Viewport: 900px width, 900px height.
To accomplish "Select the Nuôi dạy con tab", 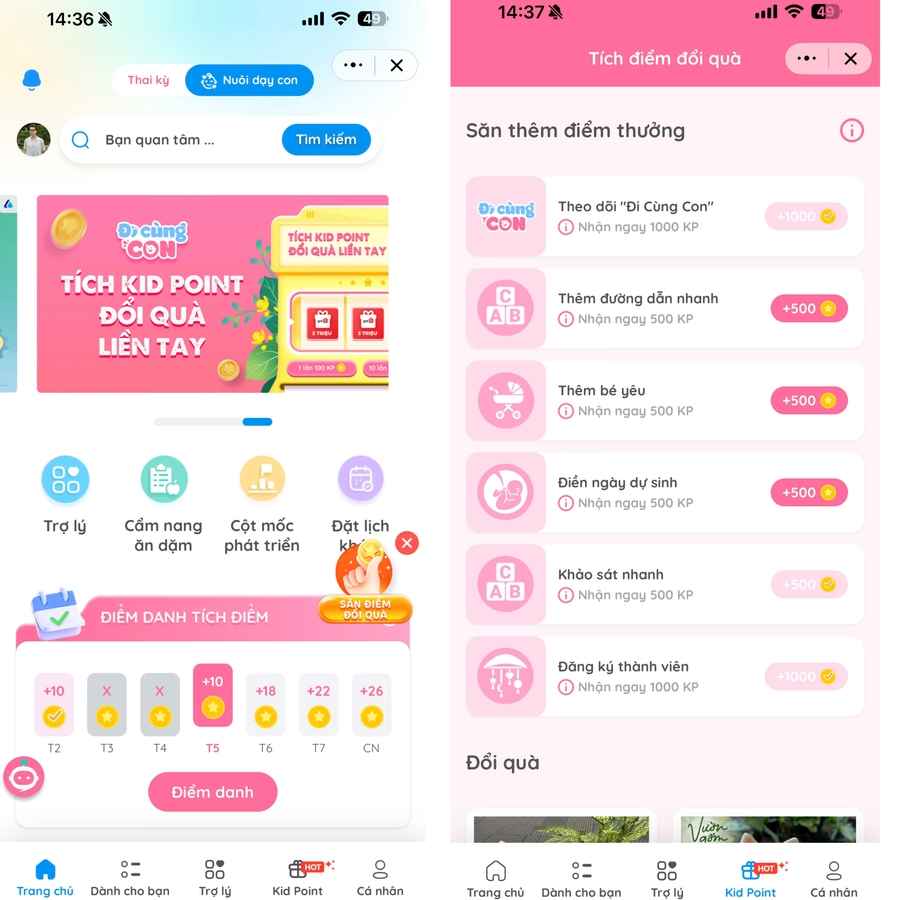I will pos(249,80).
